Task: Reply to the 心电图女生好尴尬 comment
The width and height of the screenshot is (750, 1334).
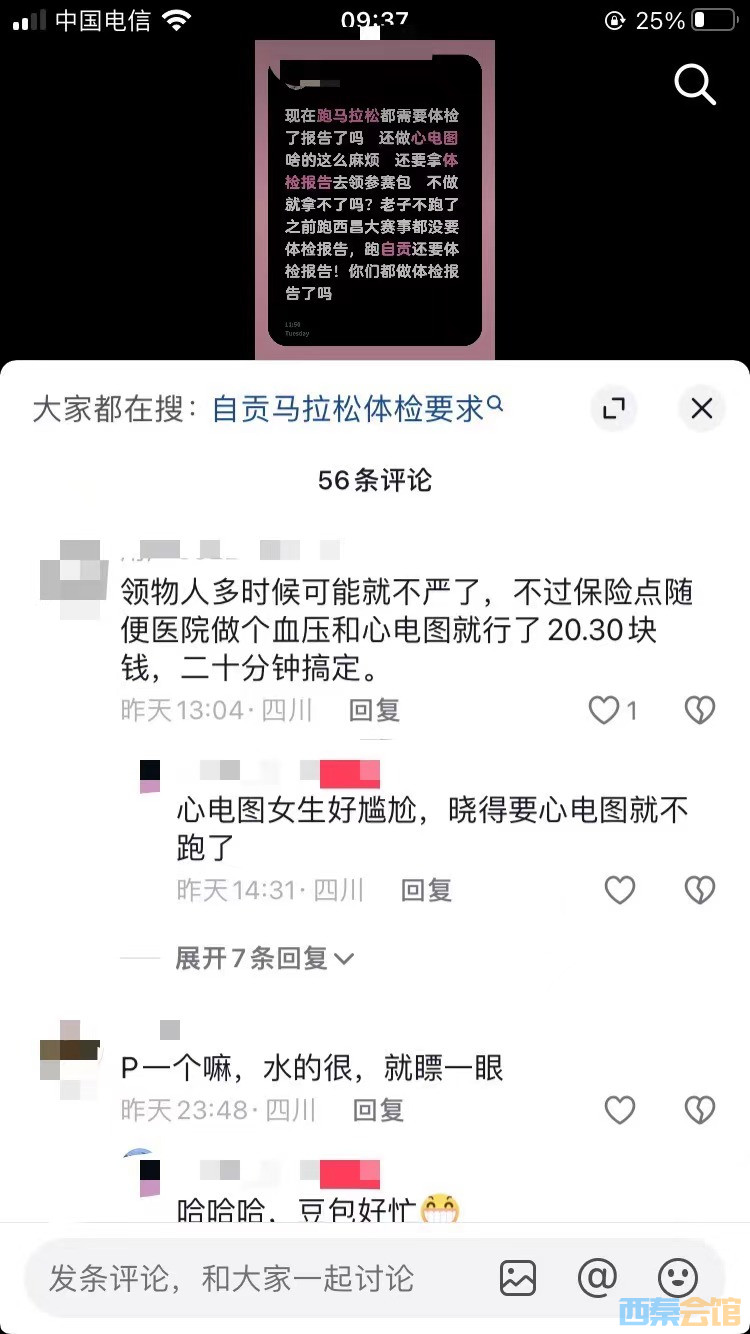Action: (426, 890)
